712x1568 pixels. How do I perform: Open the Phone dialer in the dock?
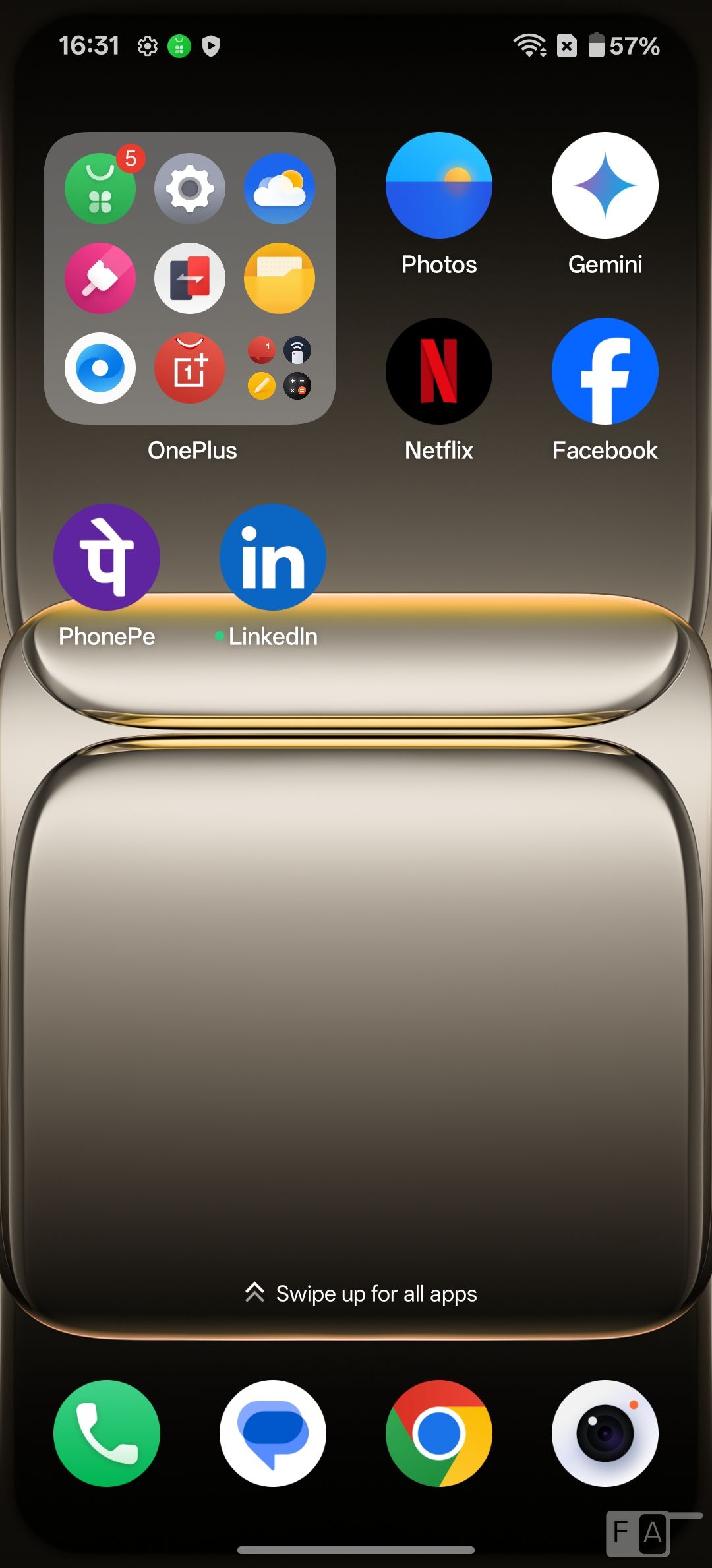click(x=107, y=1433)
